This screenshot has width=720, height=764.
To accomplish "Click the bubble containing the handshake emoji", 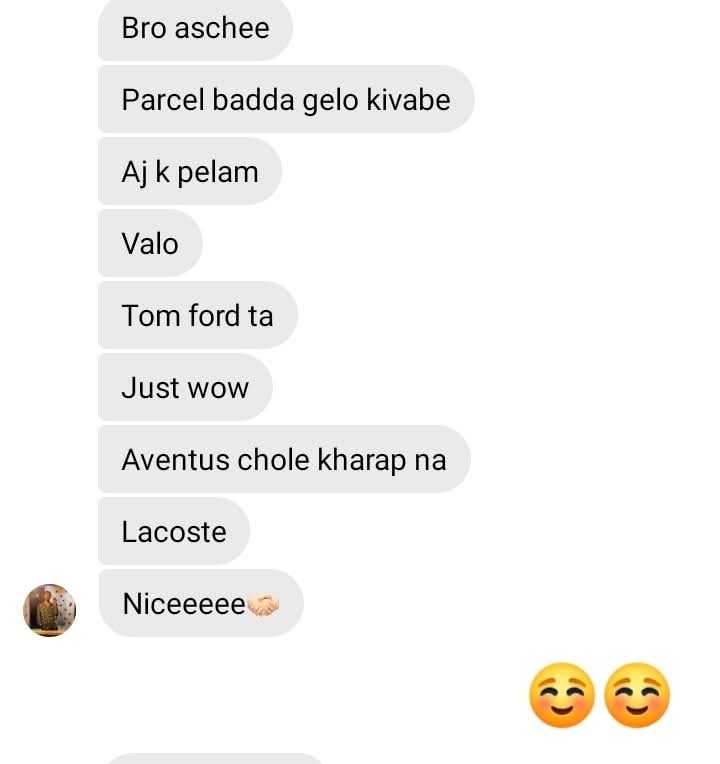I will click(200, 604).
